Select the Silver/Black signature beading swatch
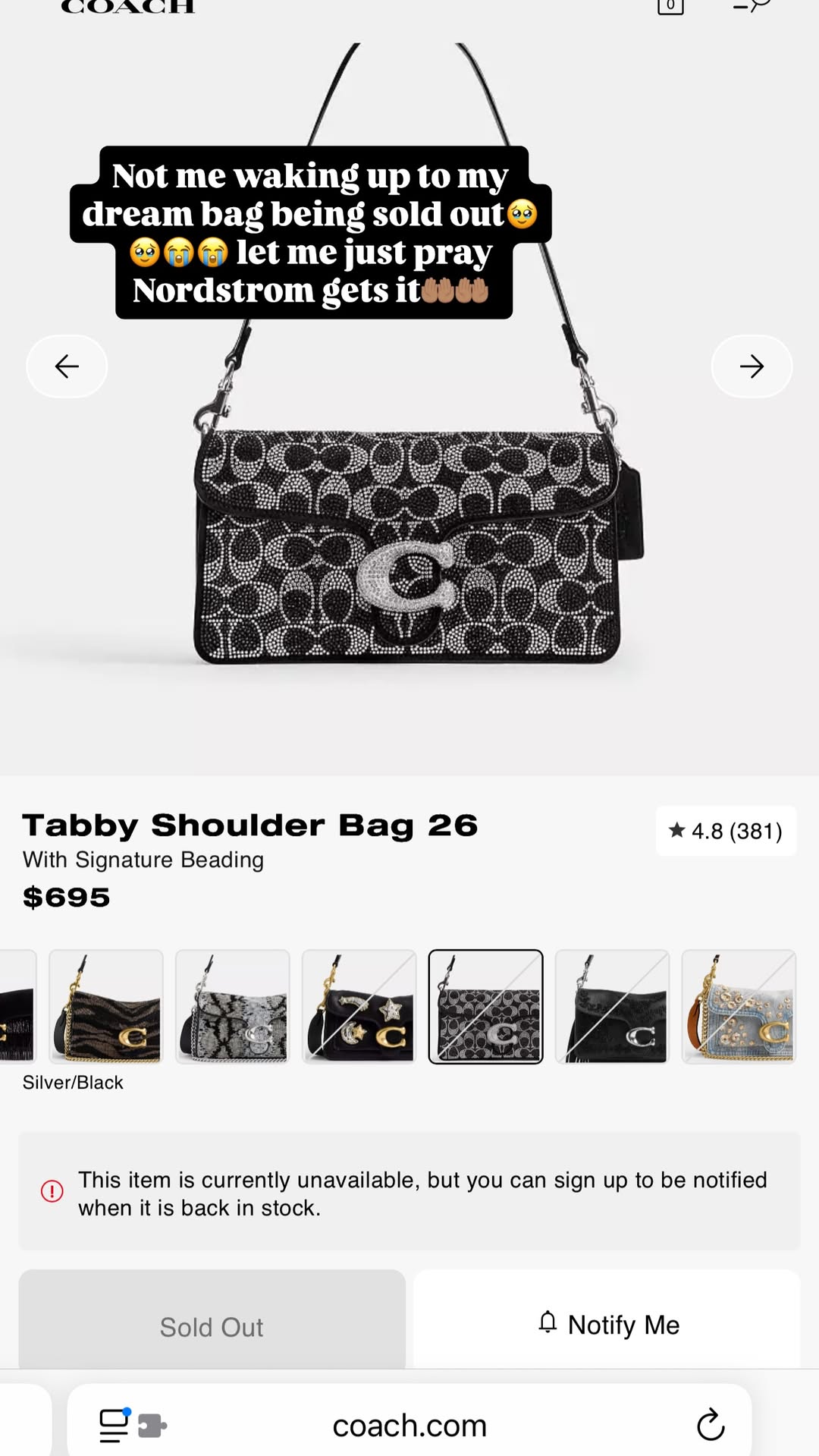Image resolution: width=819 pixels, height=1456 pixels. coord(486,1007)
